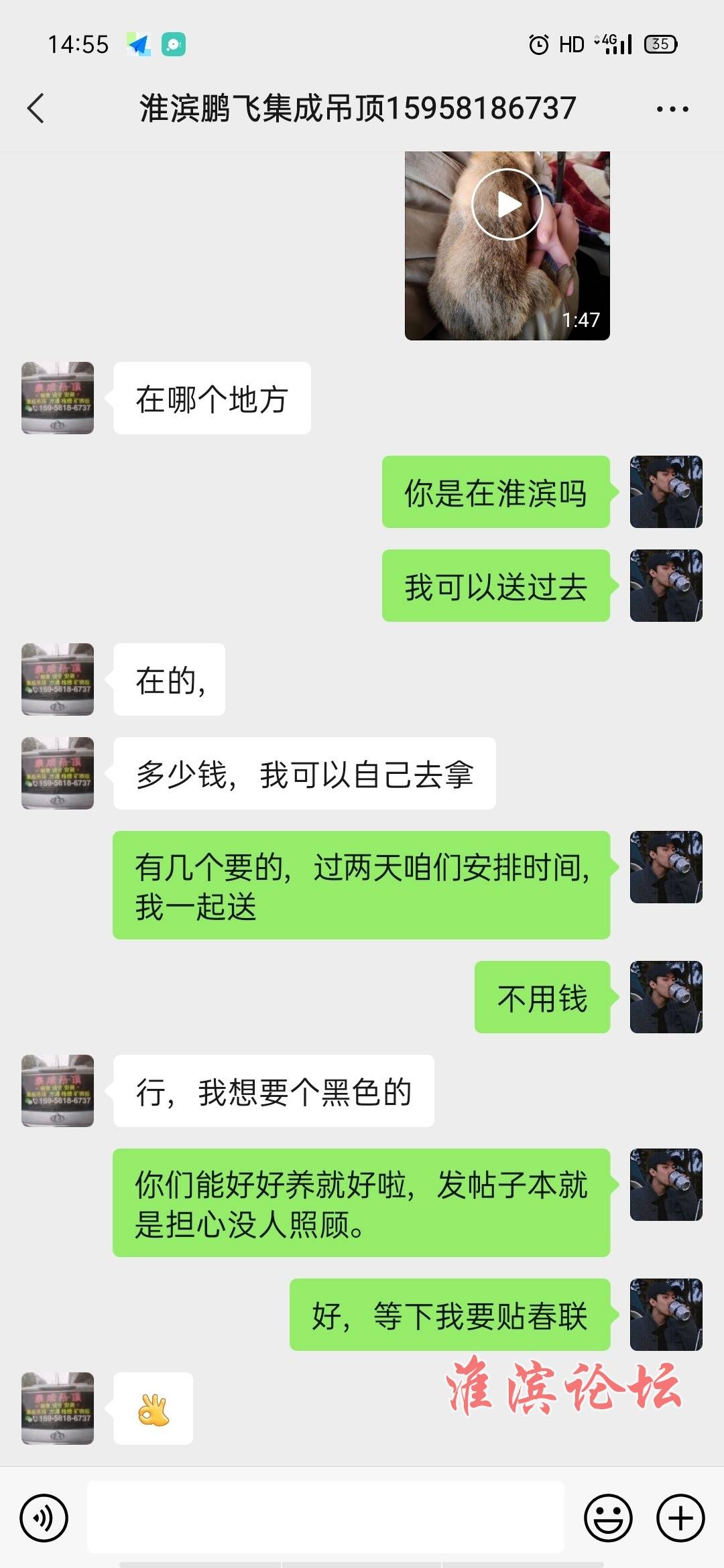Play the 1:47 video message
This screenshot has width=724, height=1568.
pyautogui.click(x=507, y=204)
